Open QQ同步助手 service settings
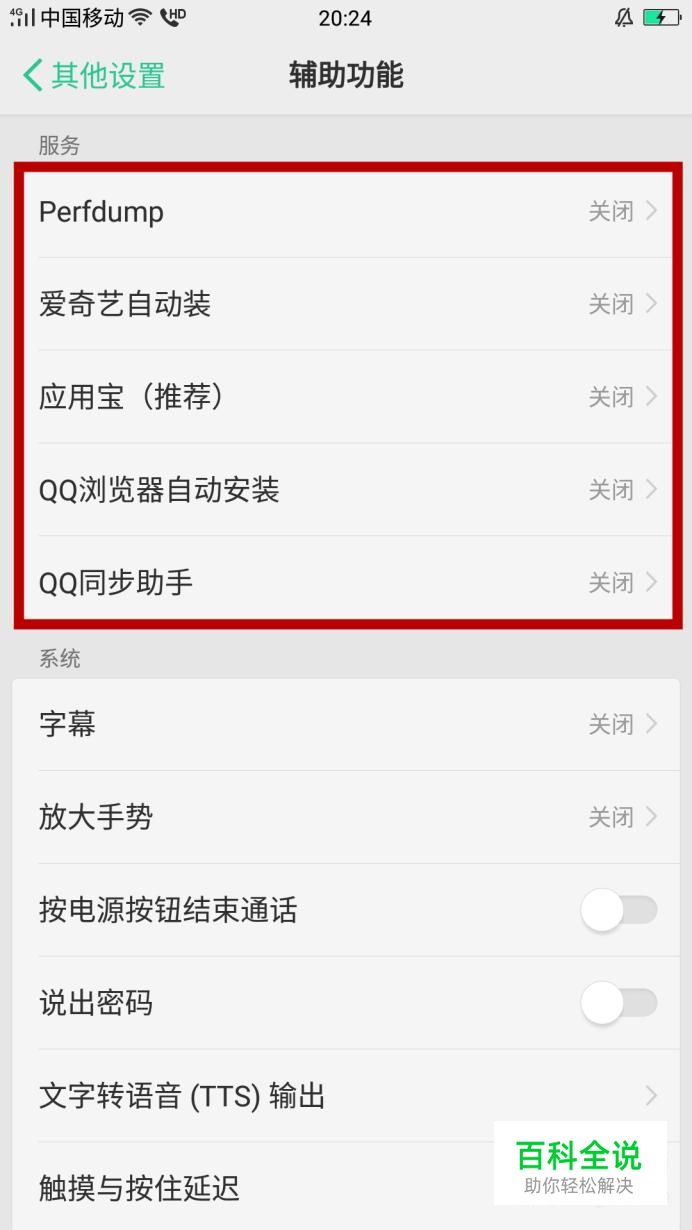This screenshot has height=1230, width=692. pyautogui.click(x=346, y=582)
